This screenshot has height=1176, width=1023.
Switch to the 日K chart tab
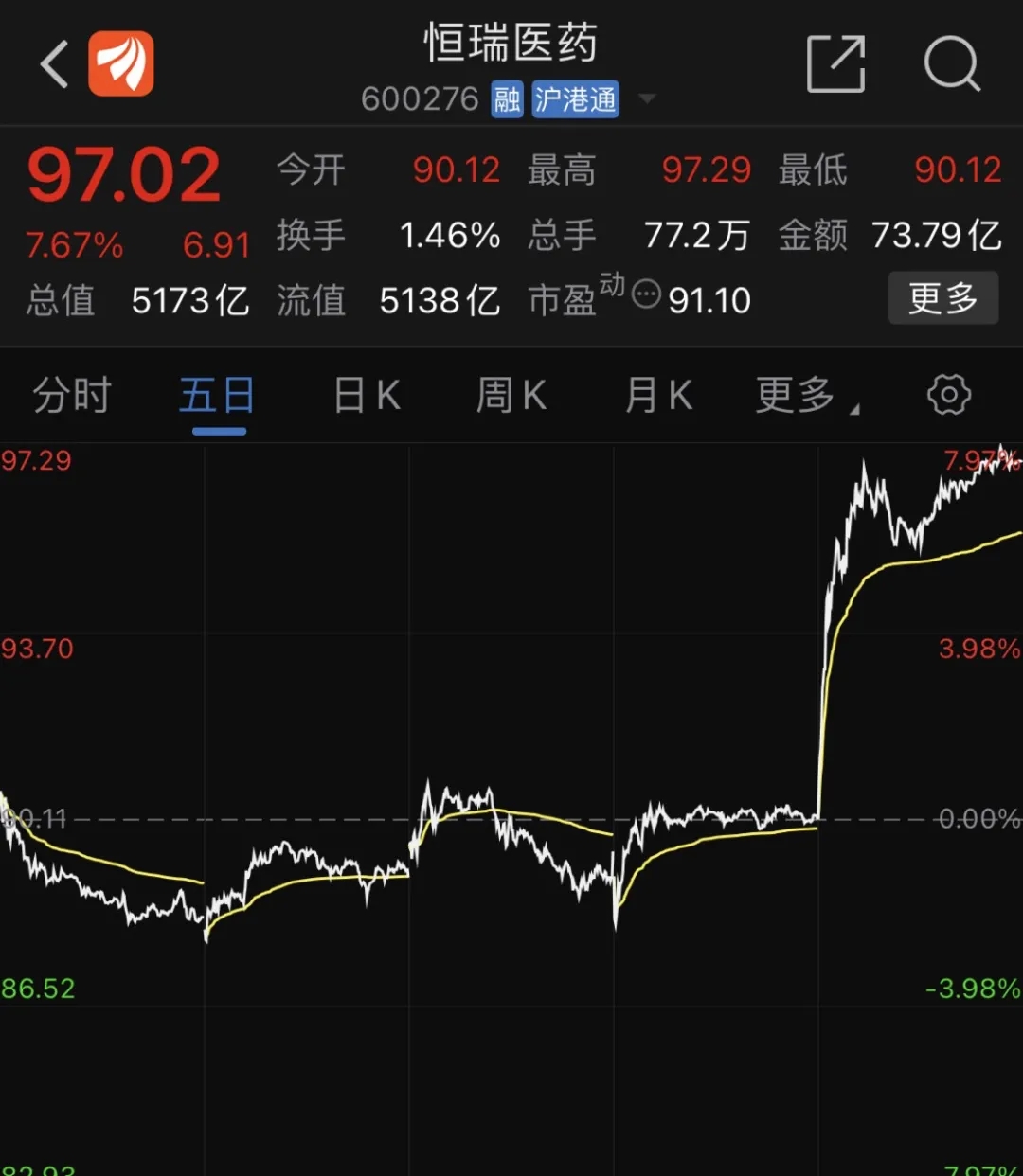tap(367, 395)
